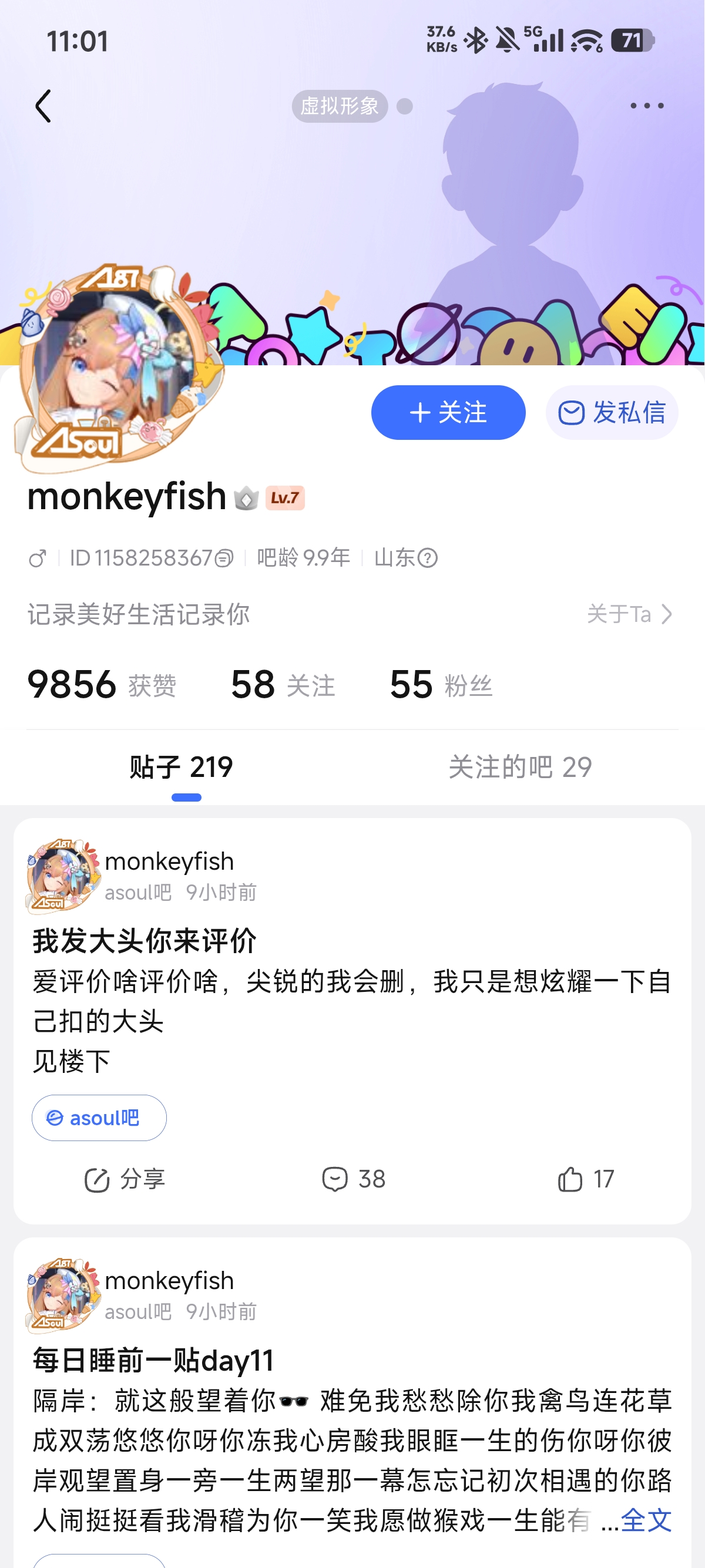Share the post 我发大头你来评价
Image resolution: width=705 pixels, height=1568 pixels.
click(x=125, y=1179)
